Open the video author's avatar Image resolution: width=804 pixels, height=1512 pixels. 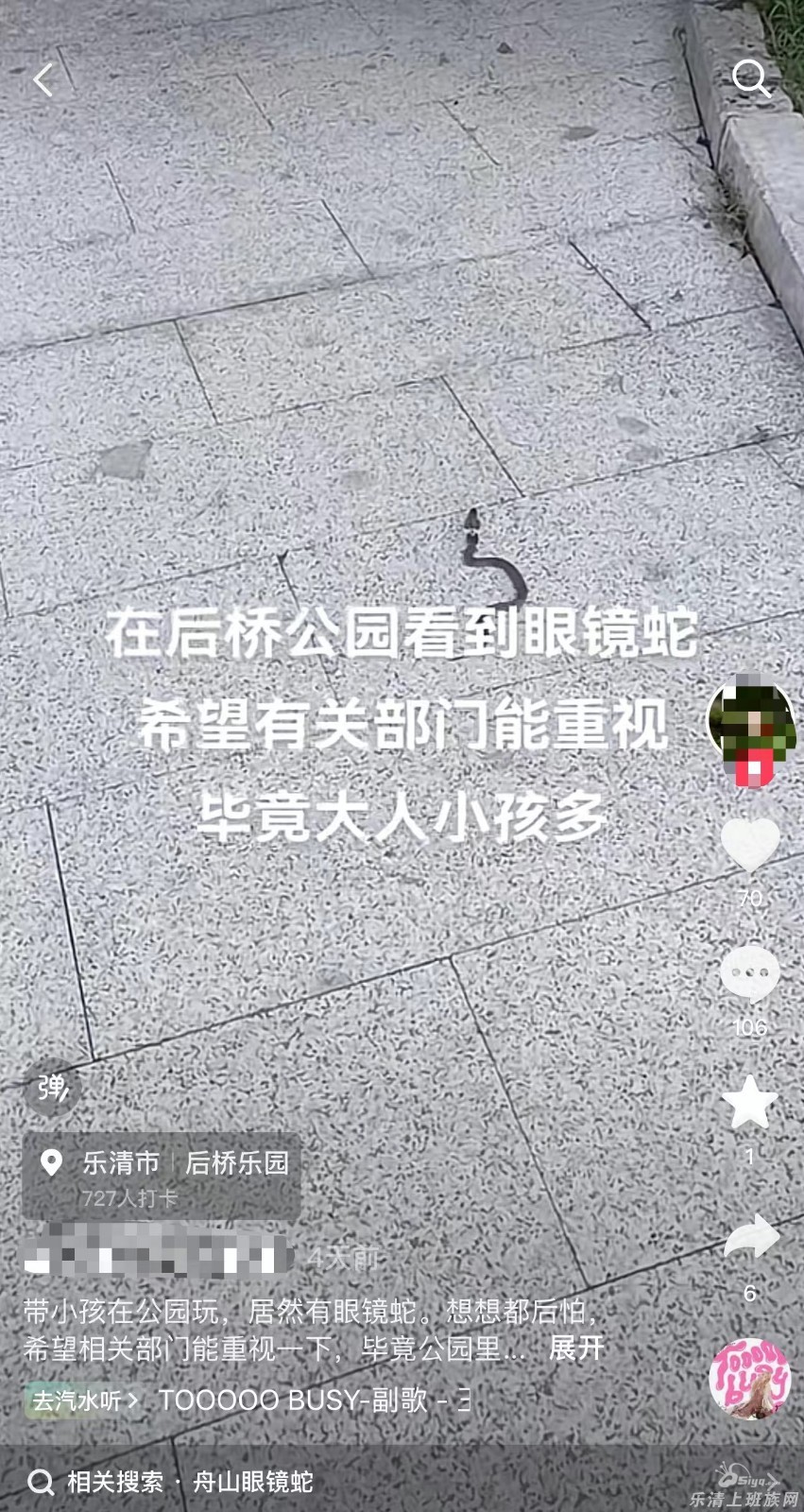751,718
